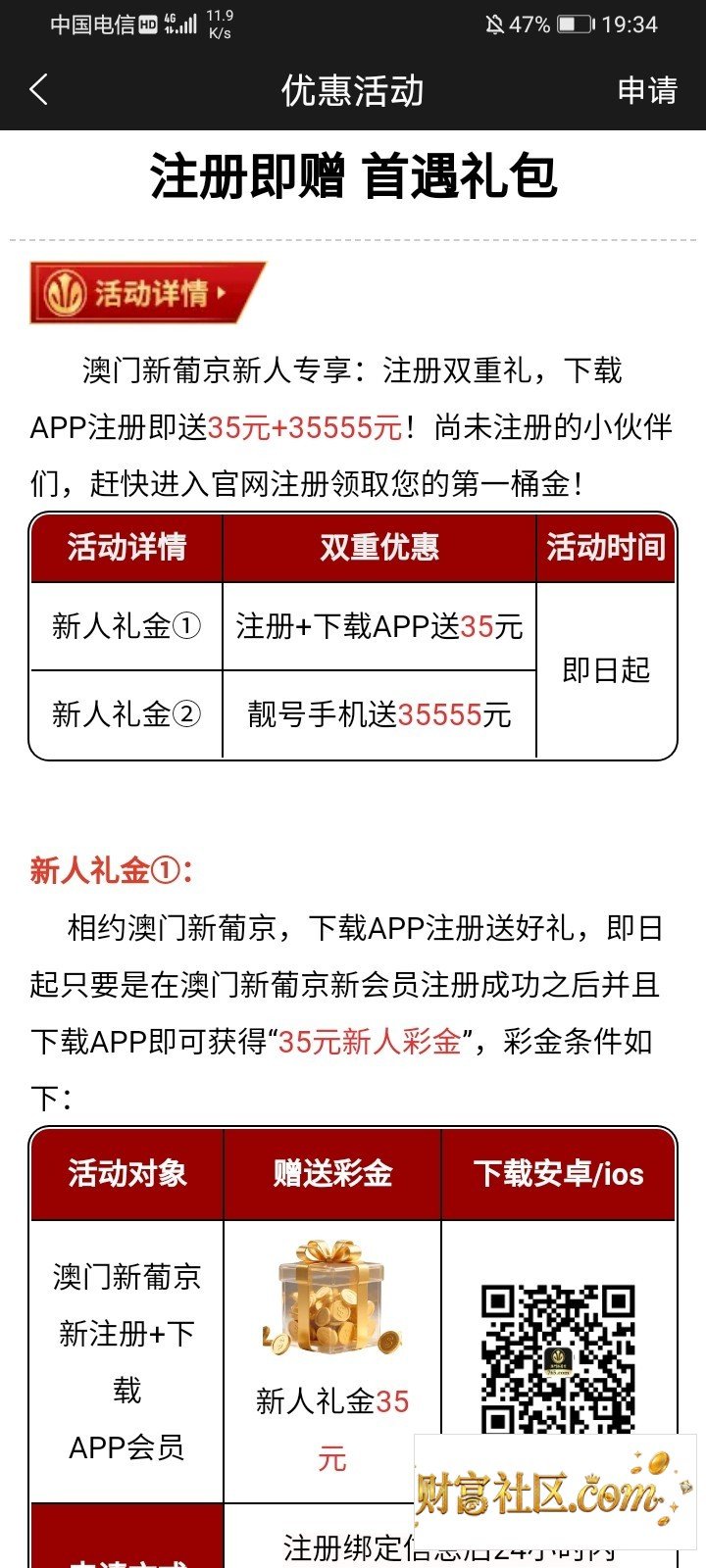Viewport: 706px width, 1568px height.
Task: Tap 申请 to apply for the promotion
Action: 647,90
